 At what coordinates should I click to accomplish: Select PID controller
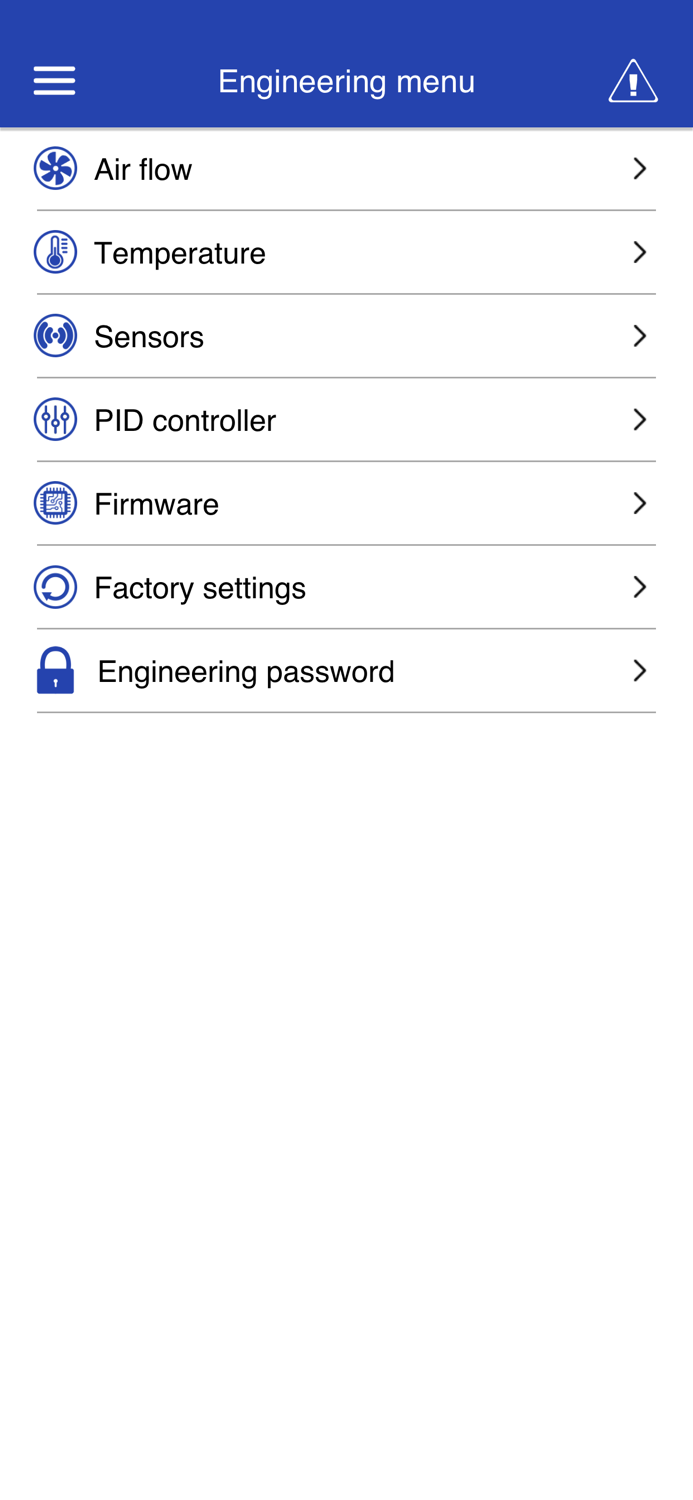[x=346, y=420]
